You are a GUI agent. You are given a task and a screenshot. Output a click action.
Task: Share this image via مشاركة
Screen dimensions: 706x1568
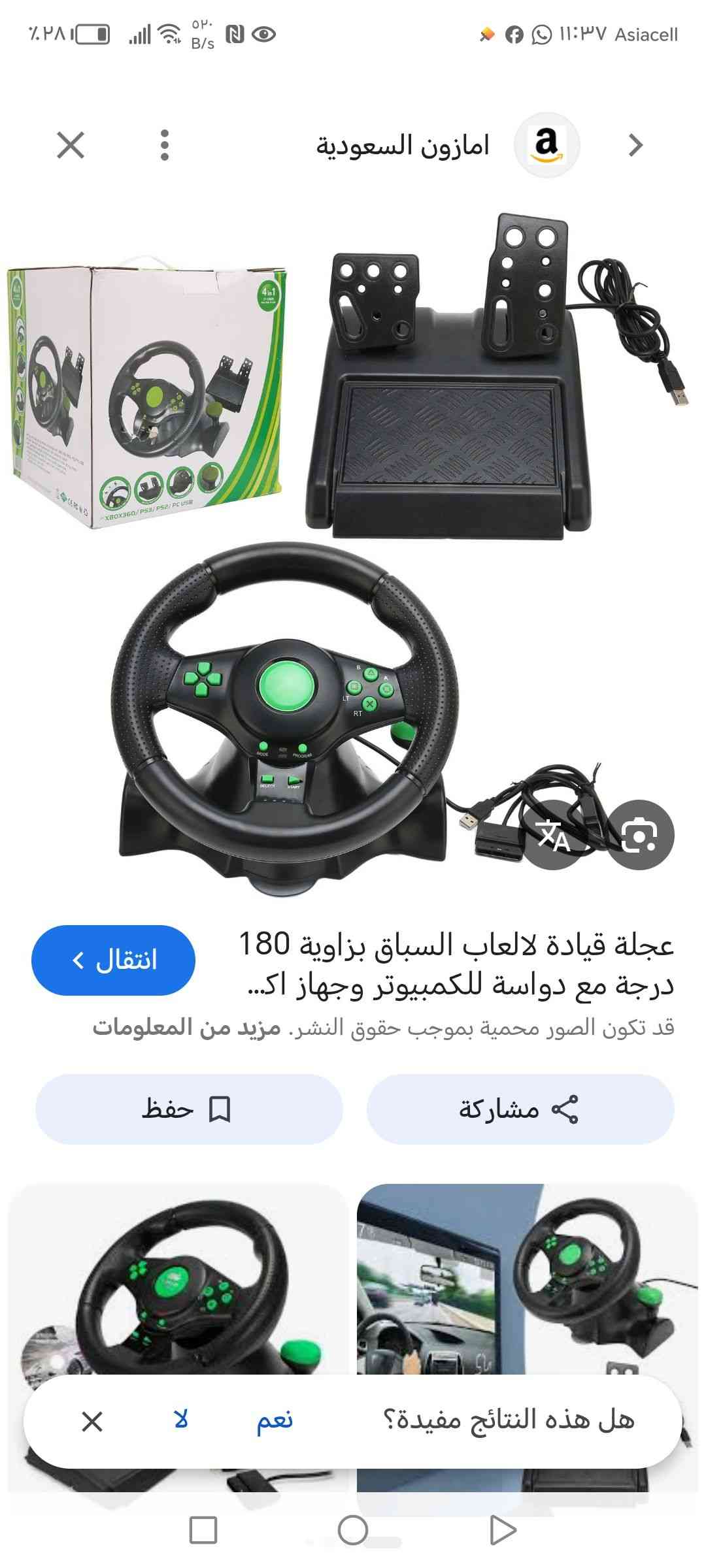coord(520,1109)
